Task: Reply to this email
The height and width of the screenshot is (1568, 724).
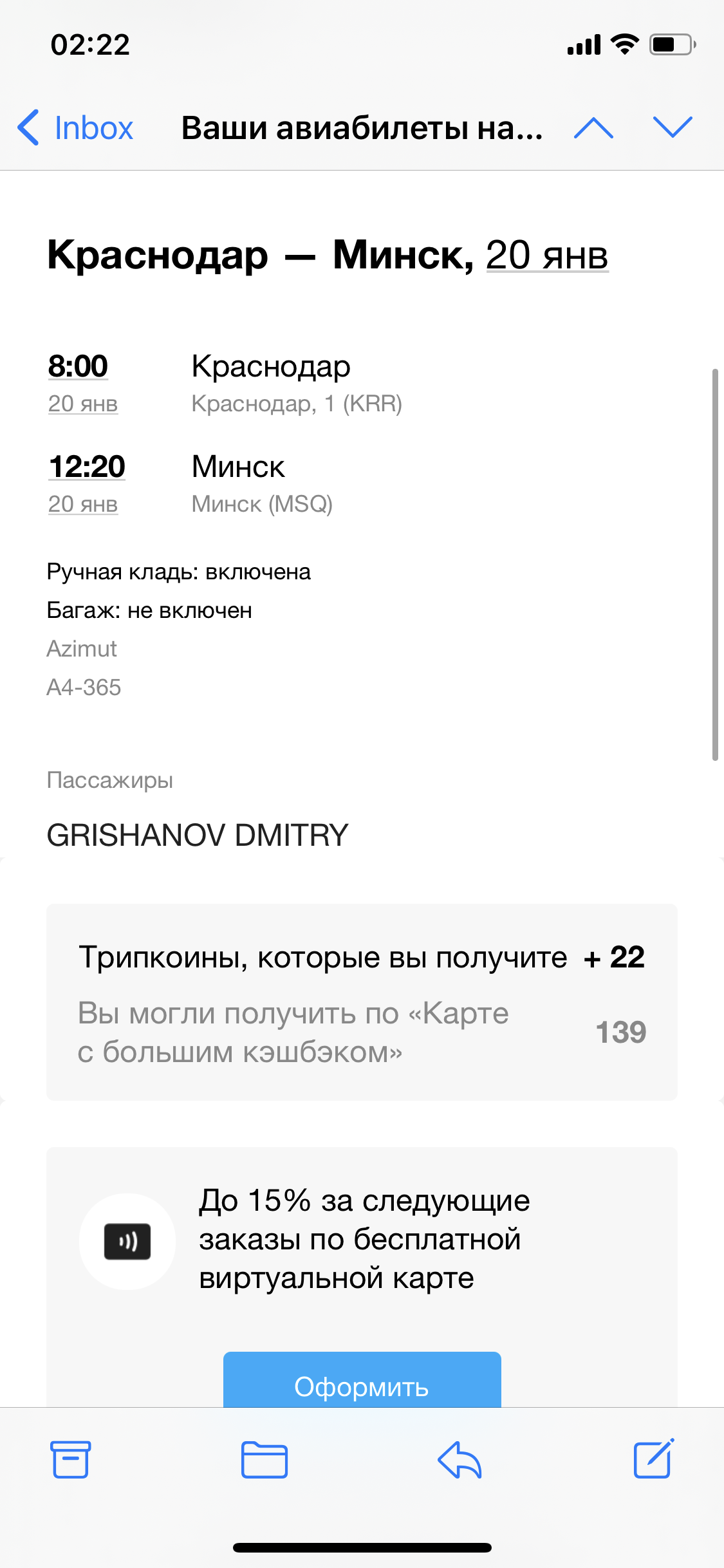Action: pyautogui.click(x=459, y=1460)
